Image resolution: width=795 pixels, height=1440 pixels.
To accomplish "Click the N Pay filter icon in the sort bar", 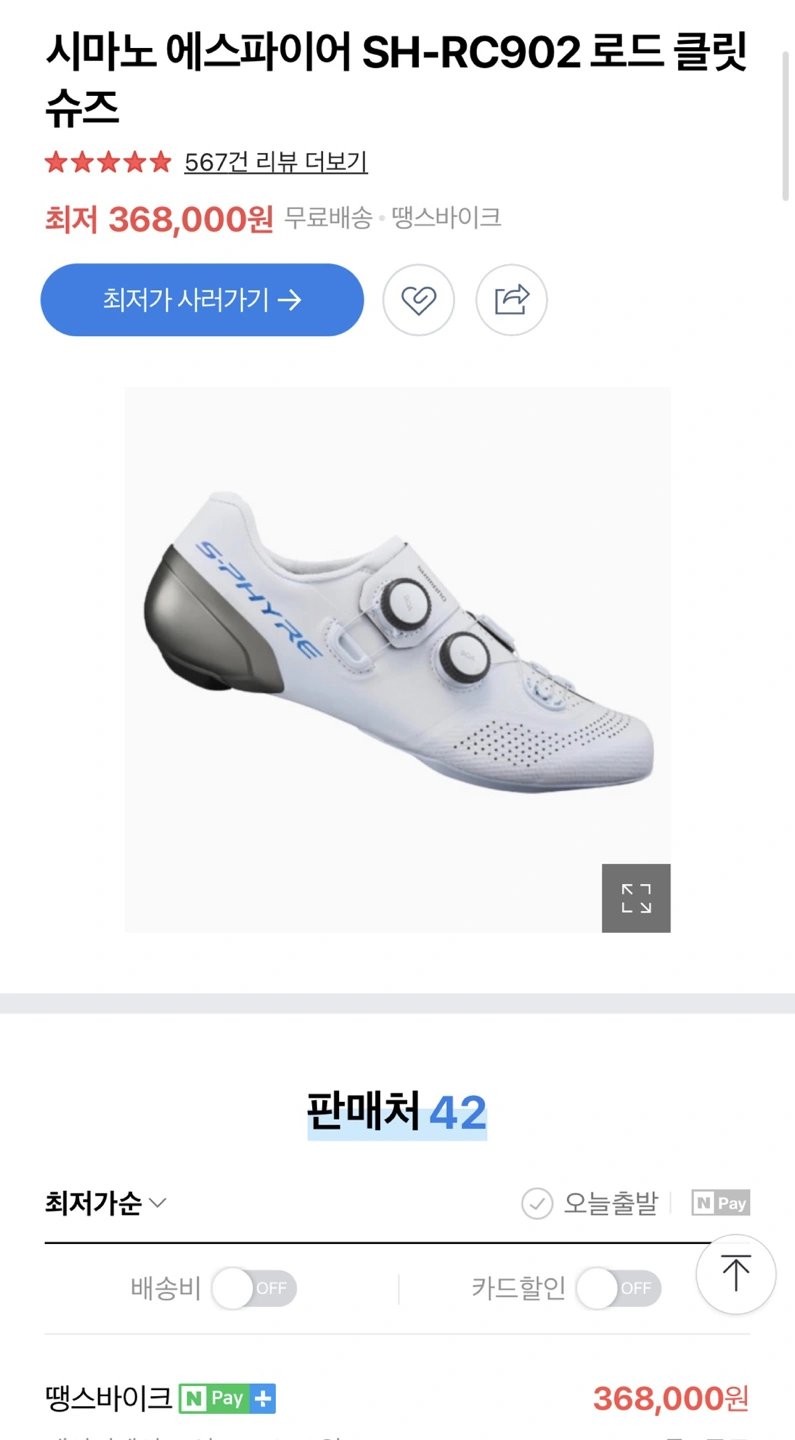I will pyautogui.click(x=720, y=1203).
